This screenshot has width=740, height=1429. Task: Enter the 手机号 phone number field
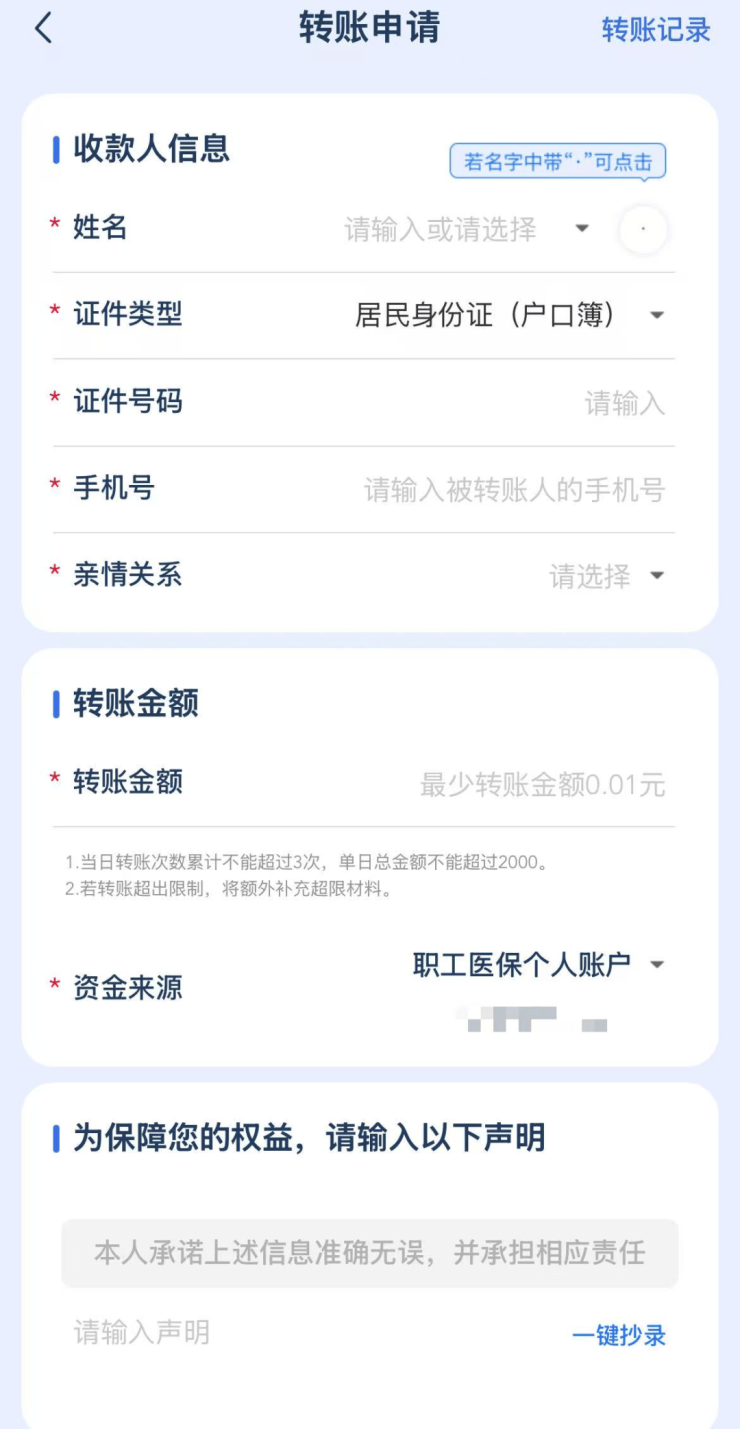click(x=514, y=490)
